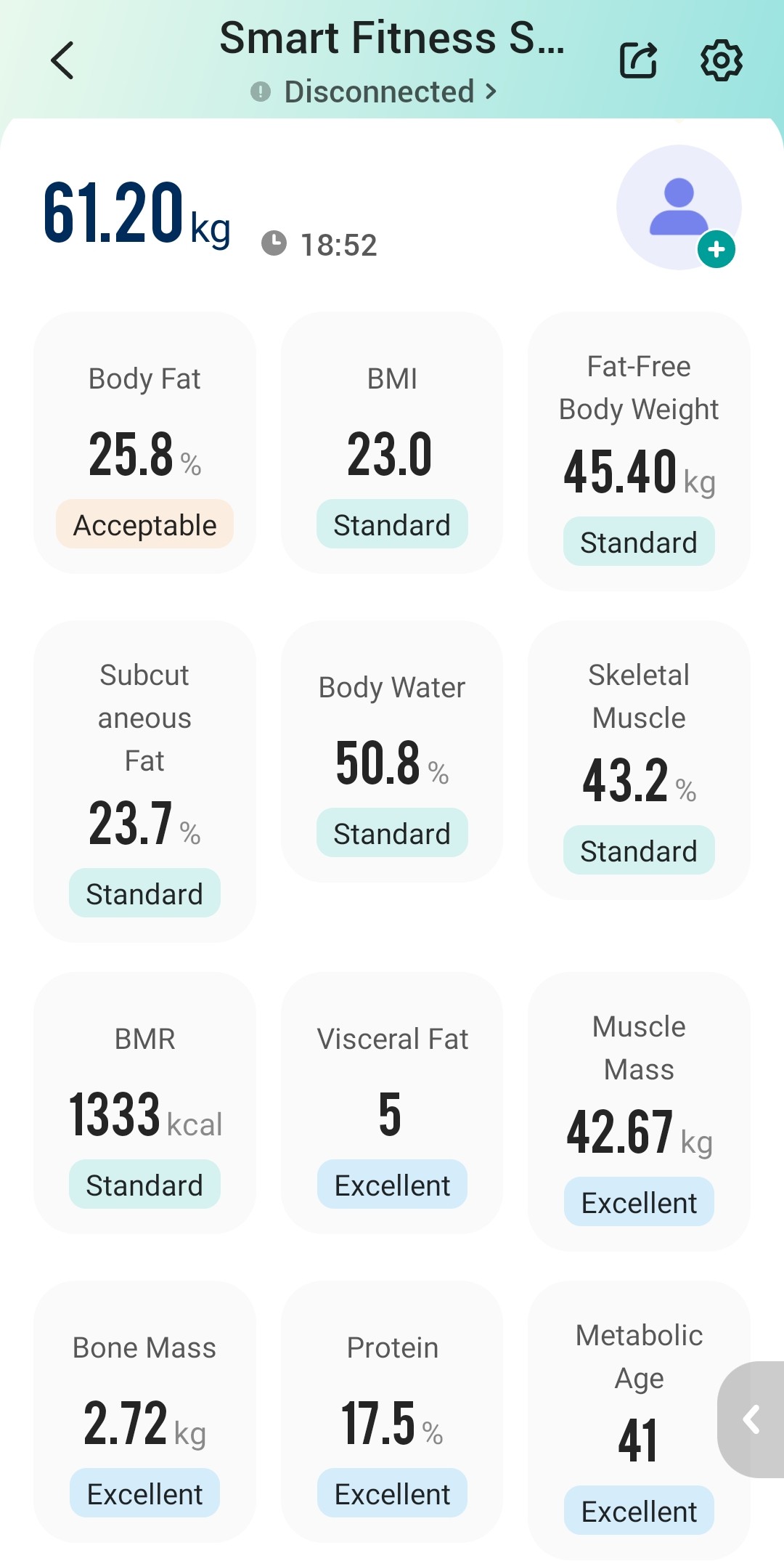Open the Body Fat card

tap(145, 443)
